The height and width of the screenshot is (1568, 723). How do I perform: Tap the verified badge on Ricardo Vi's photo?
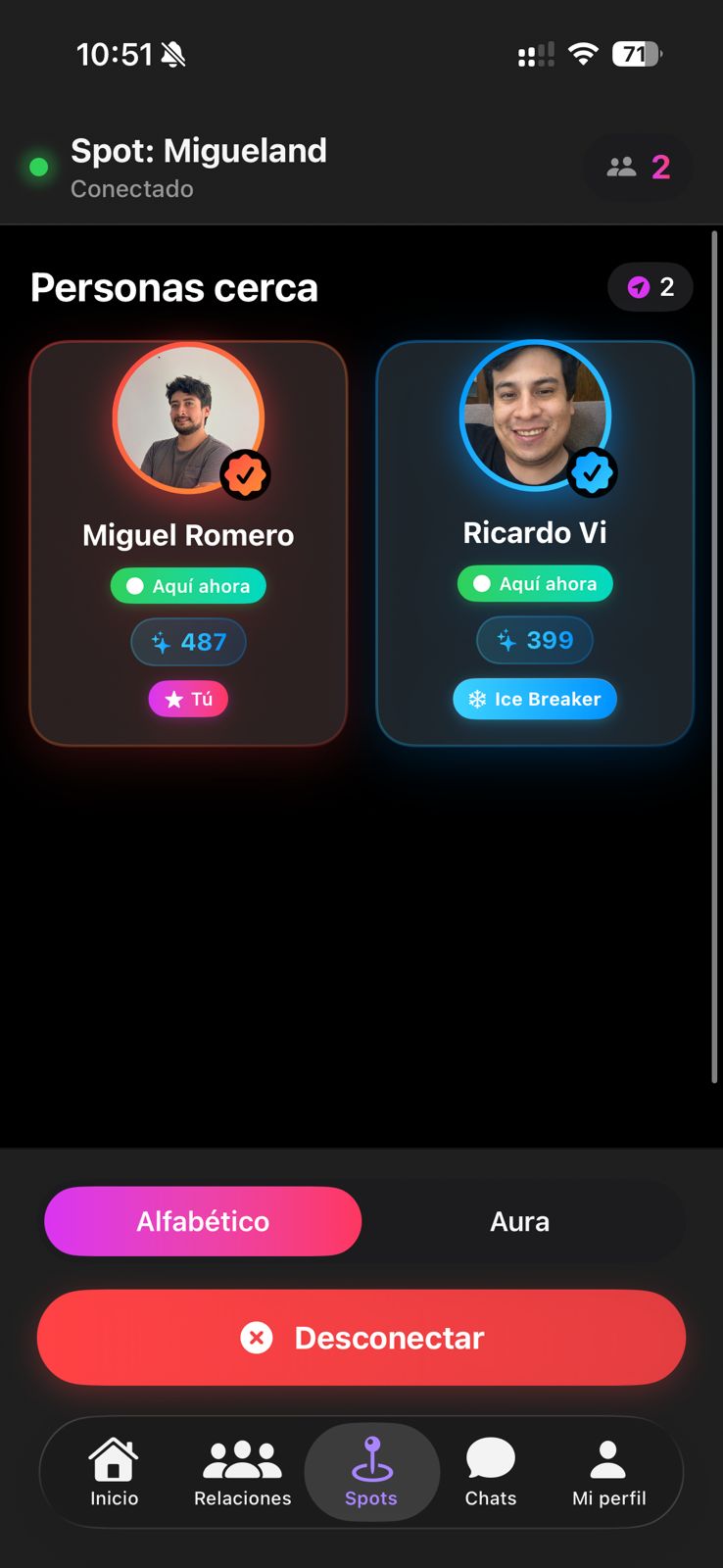(592, 472)
